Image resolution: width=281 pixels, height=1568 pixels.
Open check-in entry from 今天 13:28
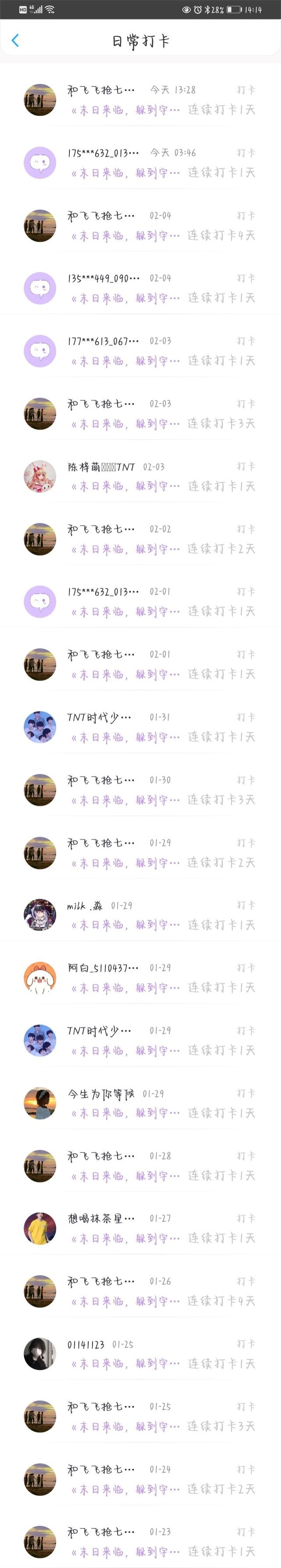coord(140,100)
